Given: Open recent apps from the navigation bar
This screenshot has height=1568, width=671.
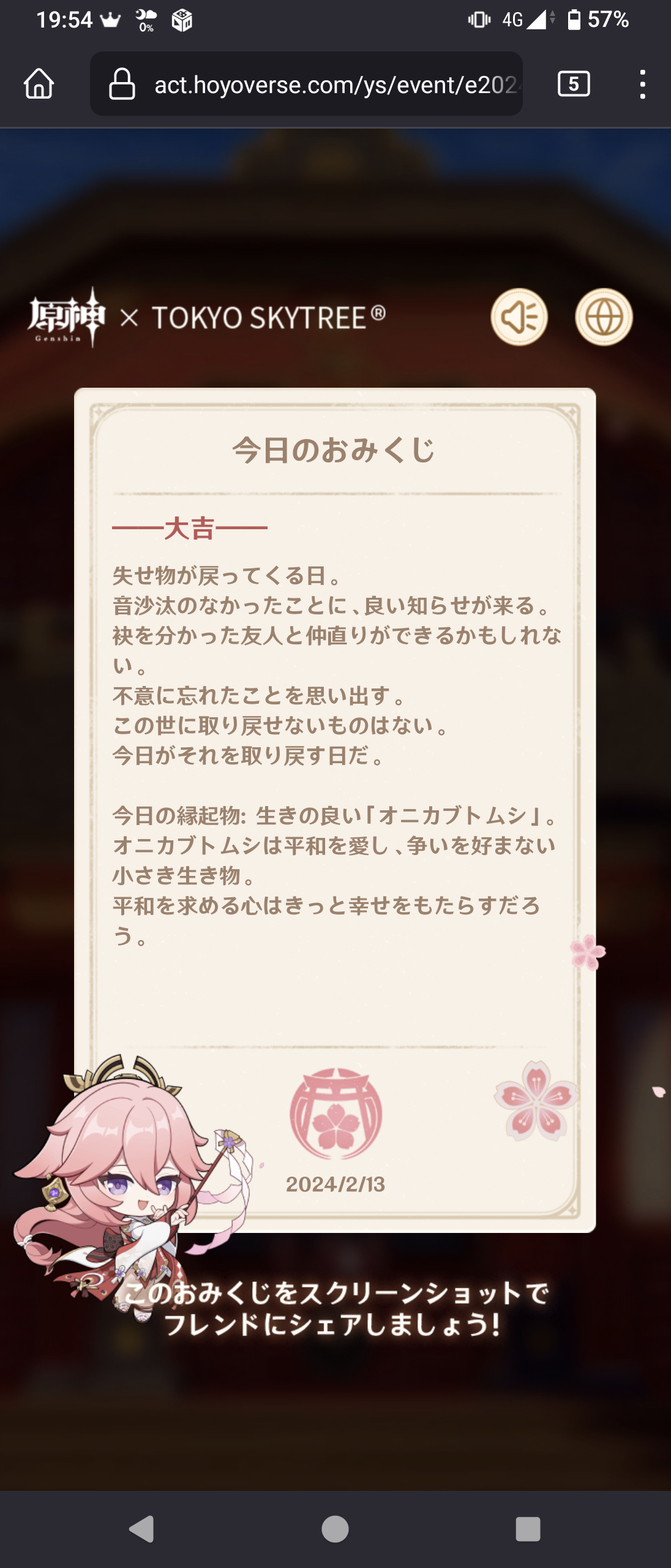Looking at the screenshot, I should (x=528, y=1529).
